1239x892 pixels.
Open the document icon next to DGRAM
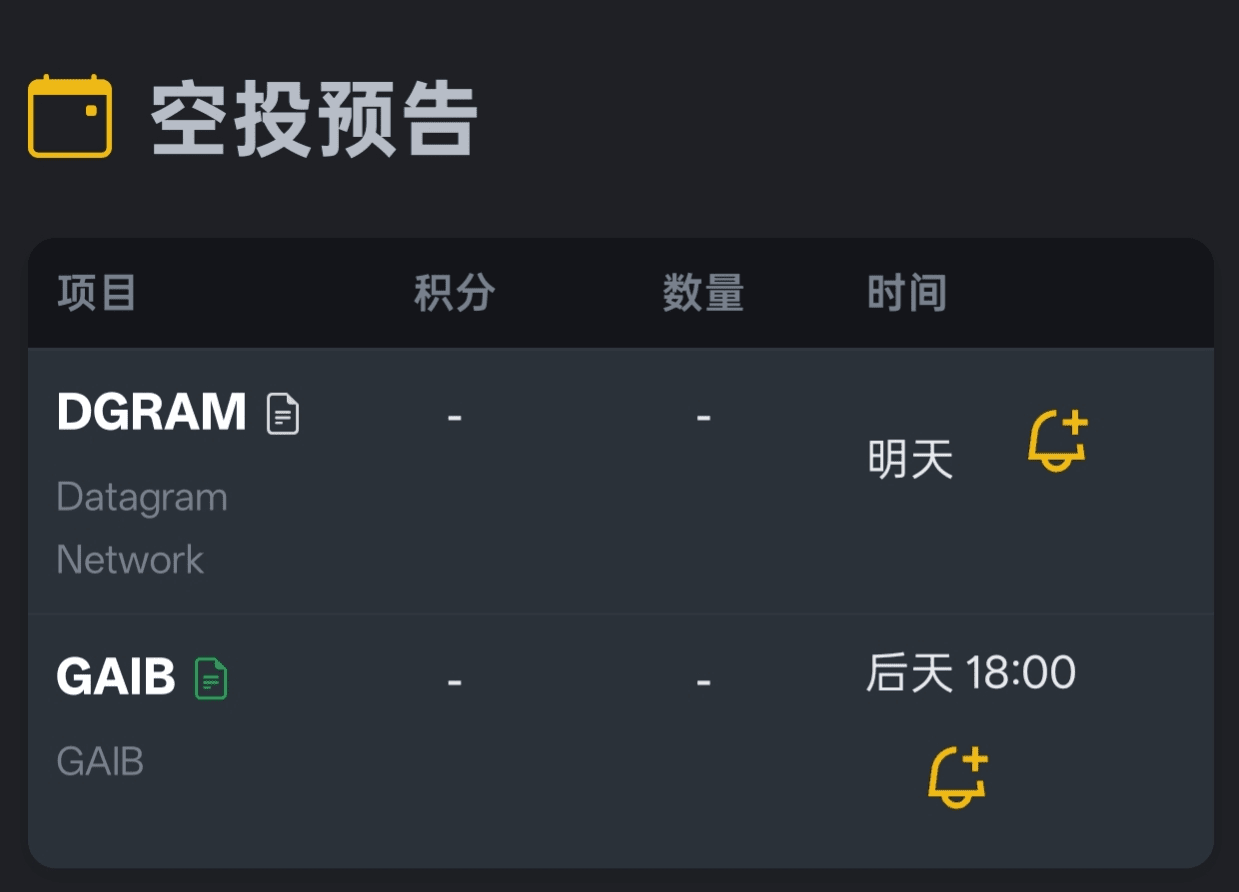pos(283,413)
